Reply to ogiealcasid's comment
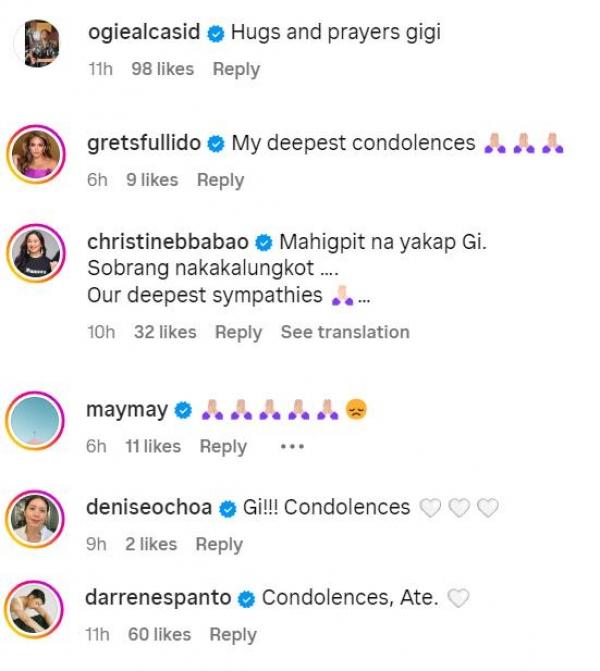 (236, 69)
